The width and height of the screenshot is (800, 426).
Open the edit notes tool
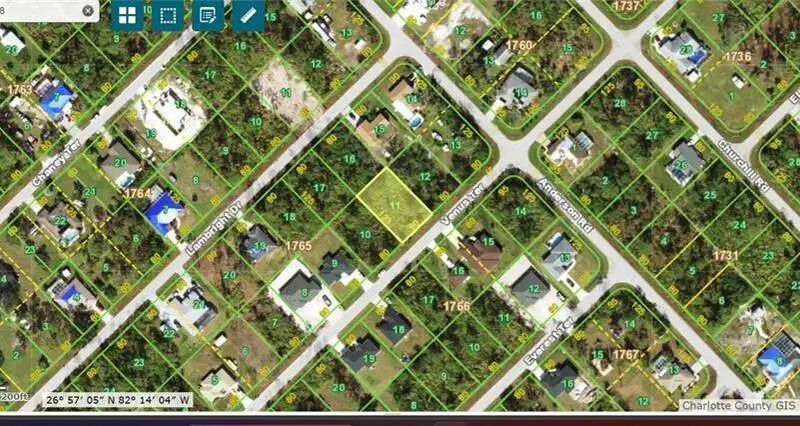pyautogui.click(x=208, y=15)
